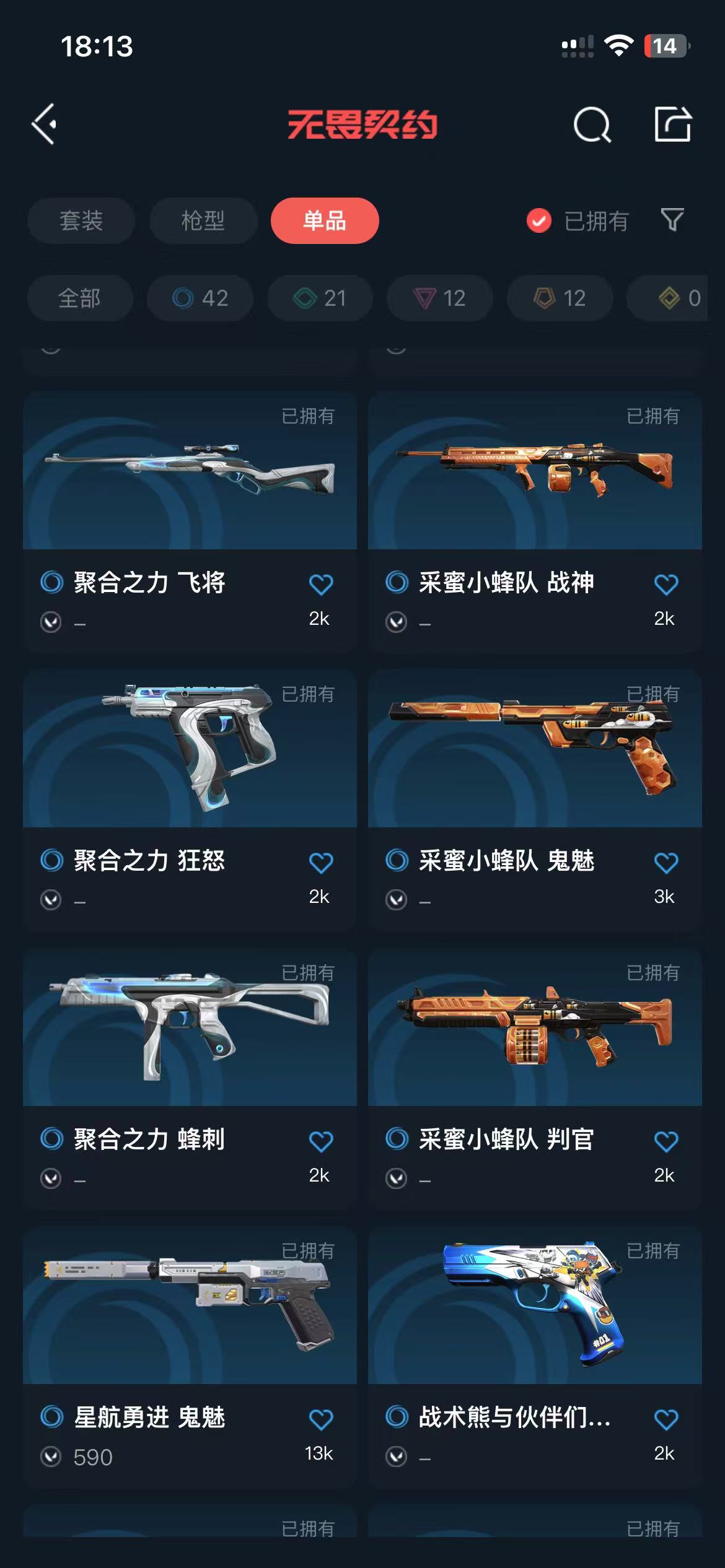
Task: Uncheck the 已拥有 filter checkbox
Action: pos(538,221)
